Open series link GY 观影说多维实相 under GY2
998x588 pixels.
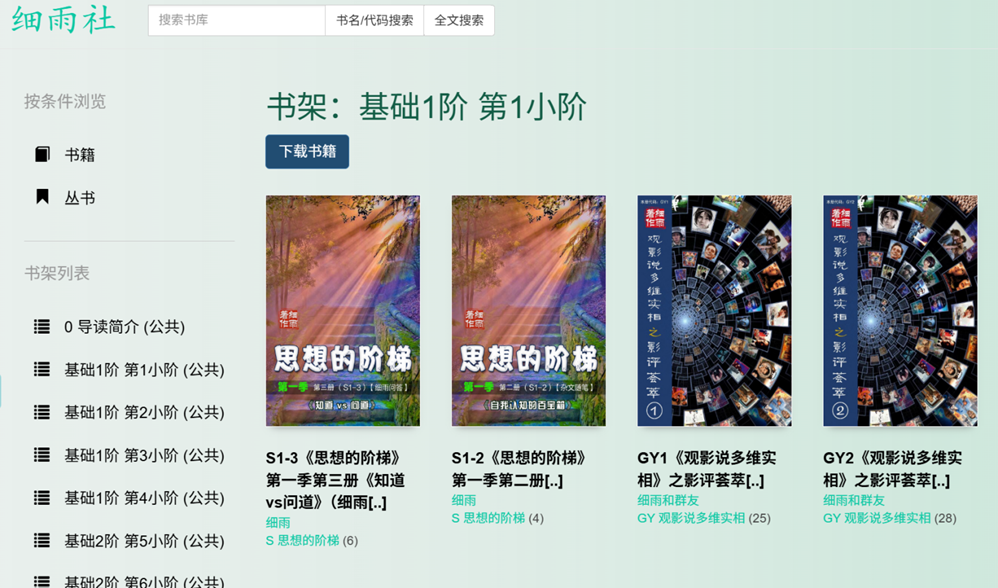click(x=877, y=518)
